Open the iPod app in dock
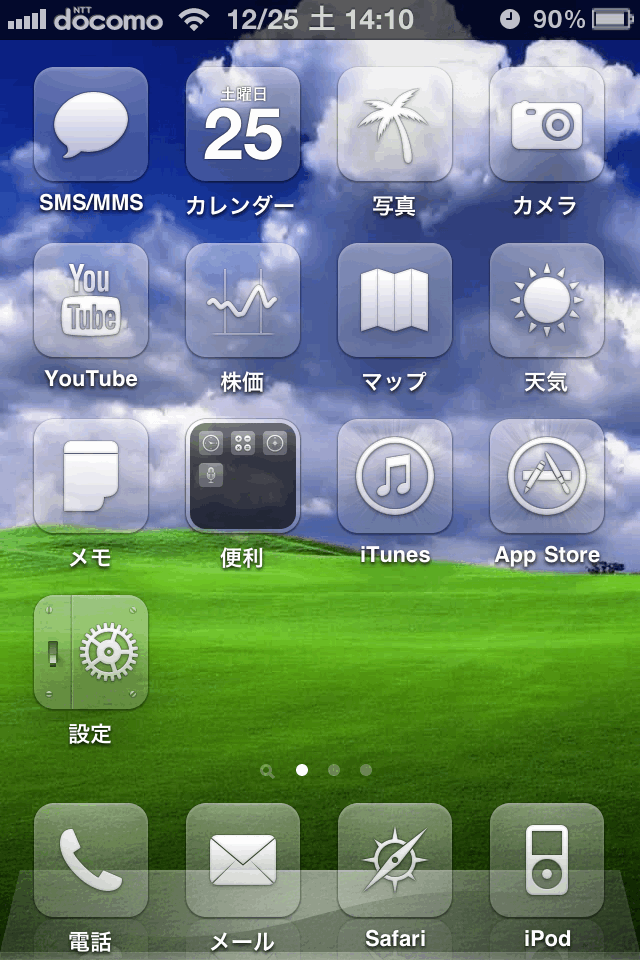640x960 pixels. (547, 860)
